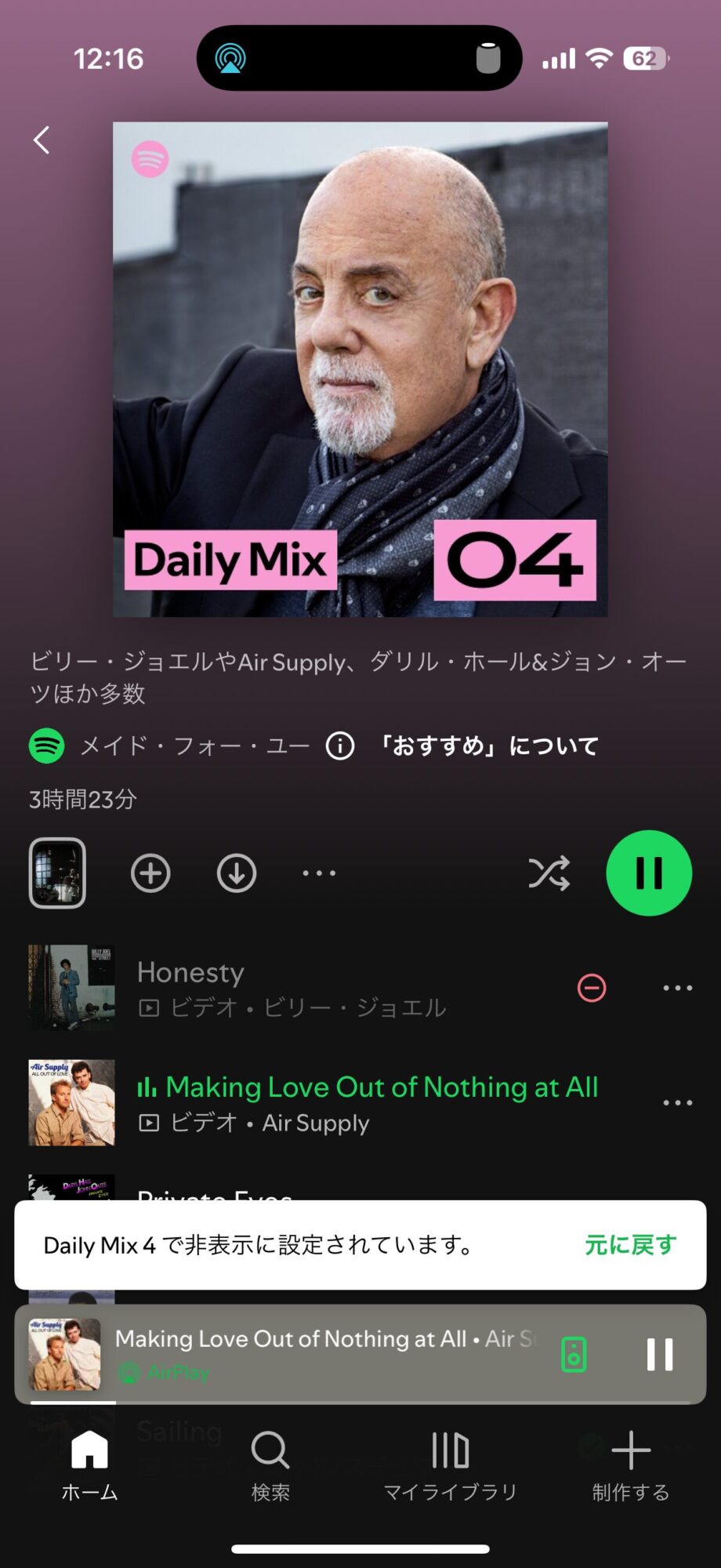Image resolution: width=721 pixels, height=1568 pixels.
Task: Download the Daily Mix 4 playlist
Action: pos(237,873)
